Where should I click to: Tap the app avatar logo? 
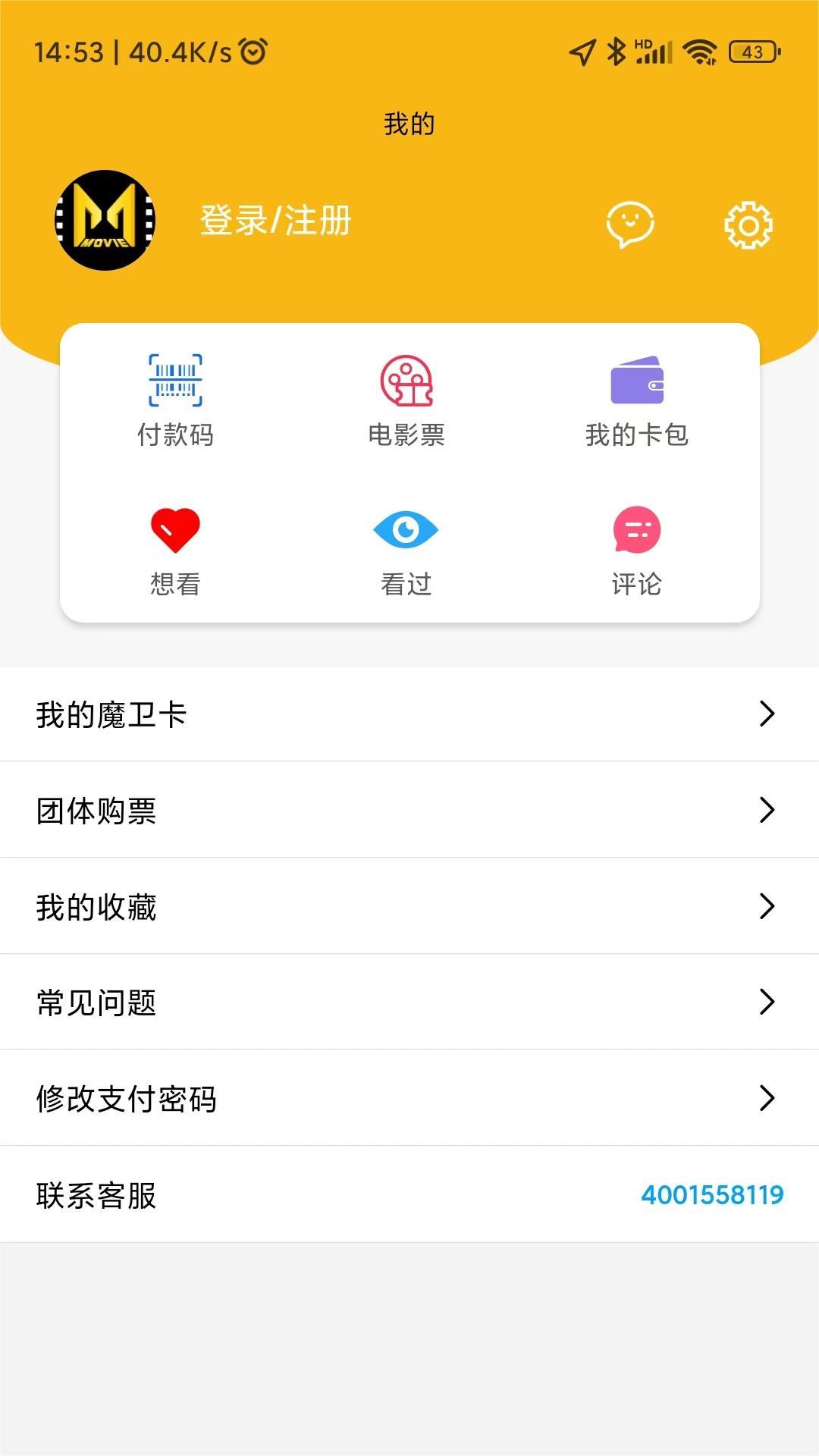coord(106,220)
